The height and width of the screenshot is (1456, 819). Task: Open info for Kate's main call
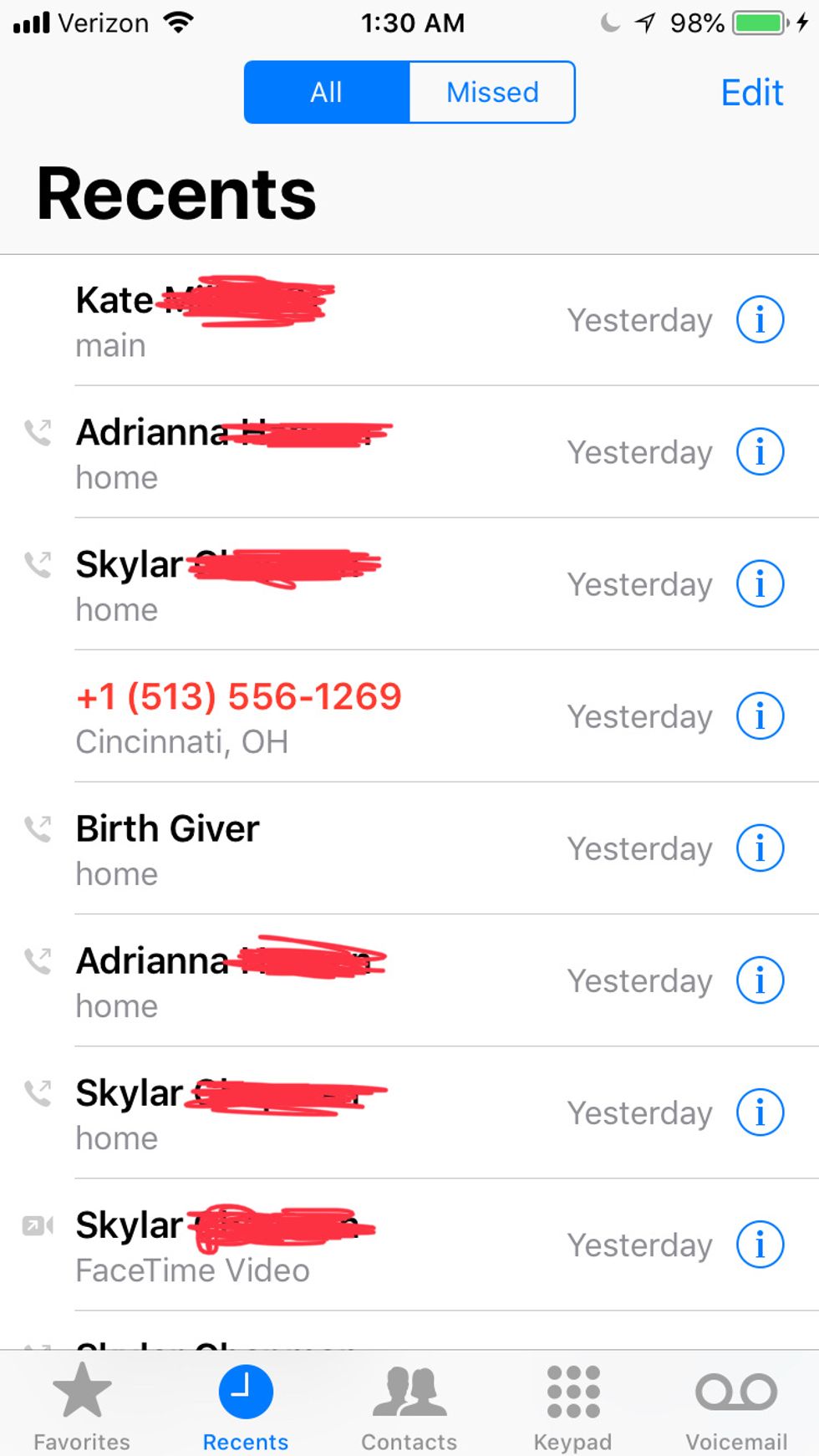coord(760,319)
